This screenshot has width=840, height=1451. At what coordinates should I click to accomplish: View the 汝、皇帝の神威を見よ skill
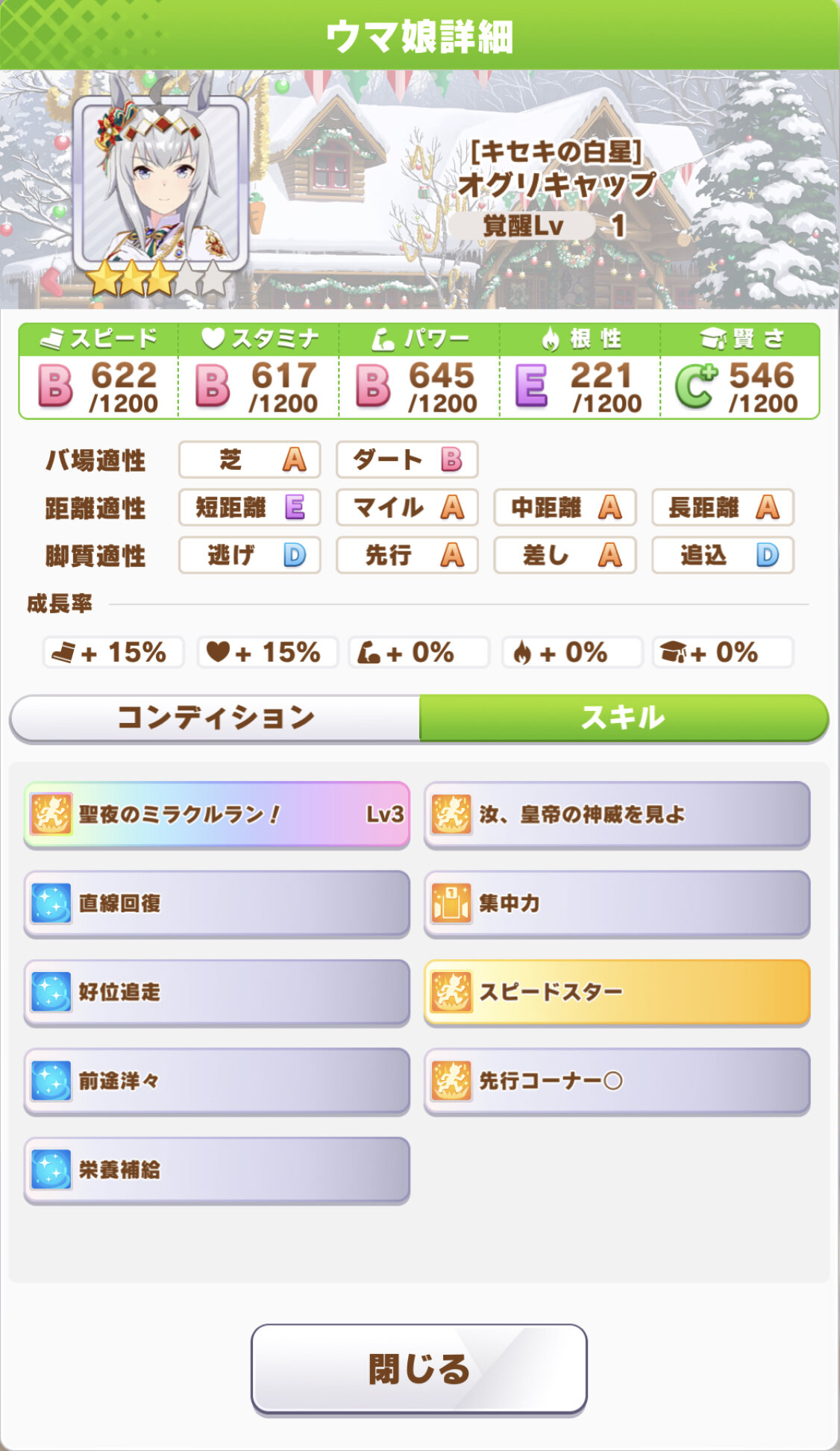click(617, 814)
